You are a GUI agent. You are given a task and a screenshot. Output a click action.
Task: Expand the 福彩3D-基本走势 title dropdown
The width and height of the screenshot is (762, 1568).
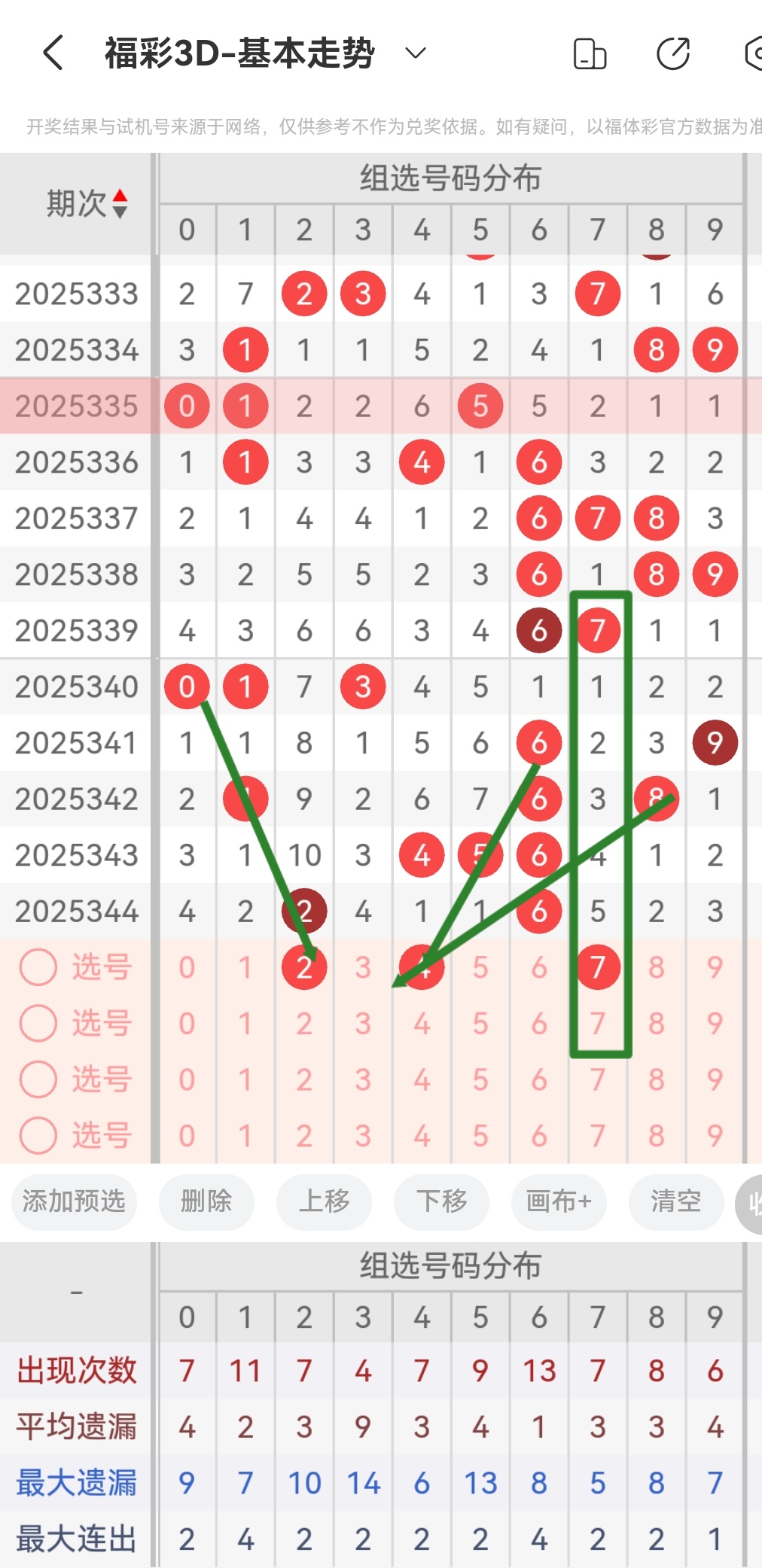tap(416, 53)
